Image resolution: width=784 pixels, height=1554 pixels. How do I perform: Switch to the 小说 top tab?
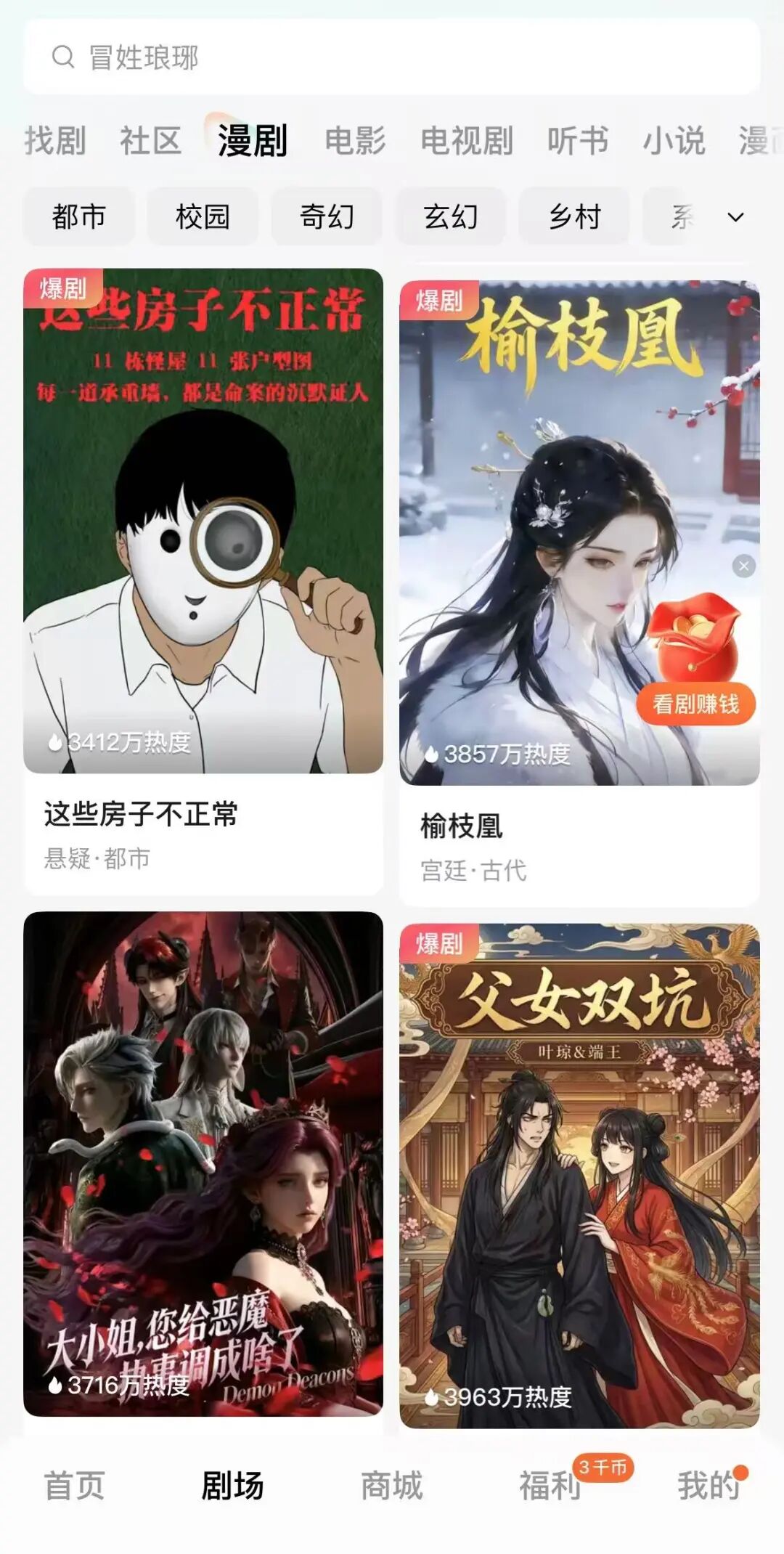674,140
